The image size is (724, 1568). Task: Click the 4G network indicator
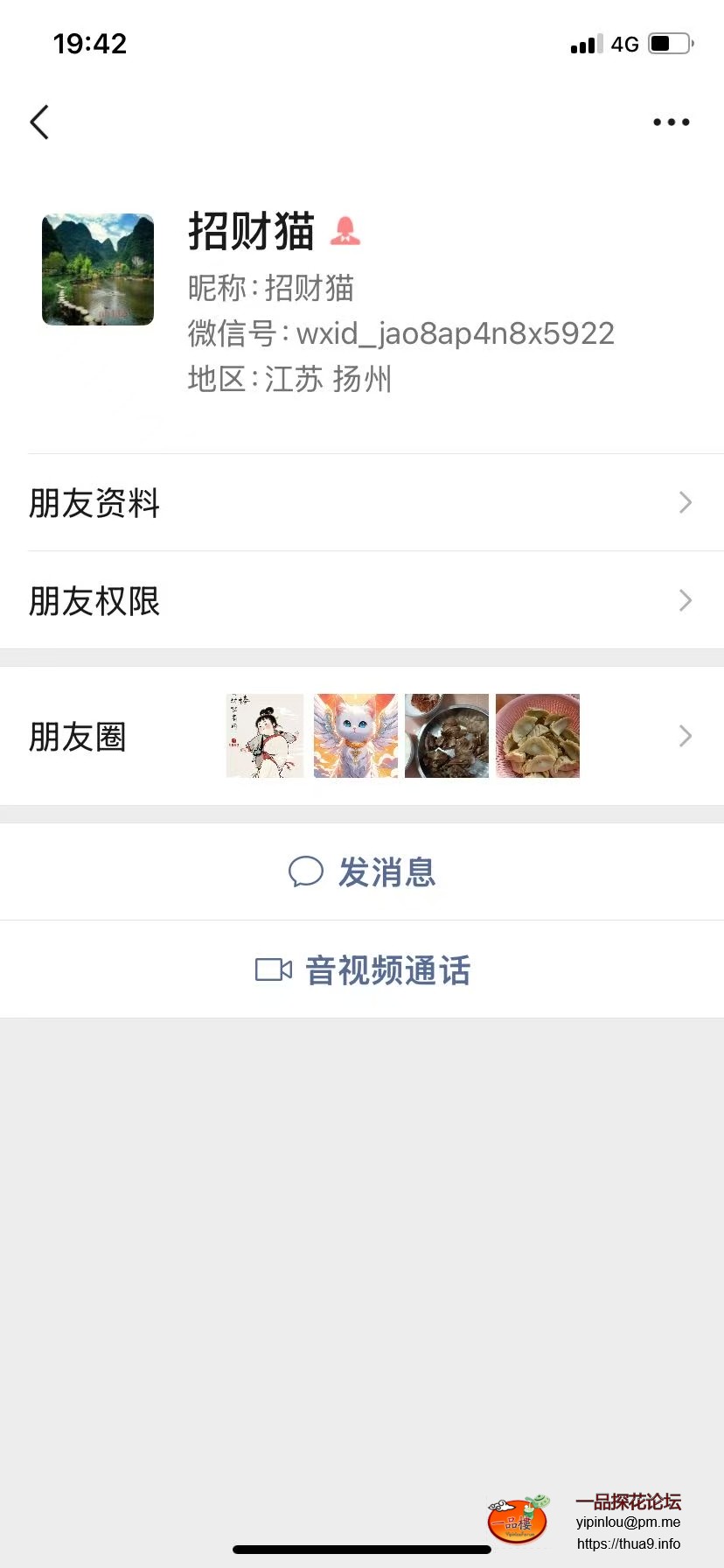(624, 43)
